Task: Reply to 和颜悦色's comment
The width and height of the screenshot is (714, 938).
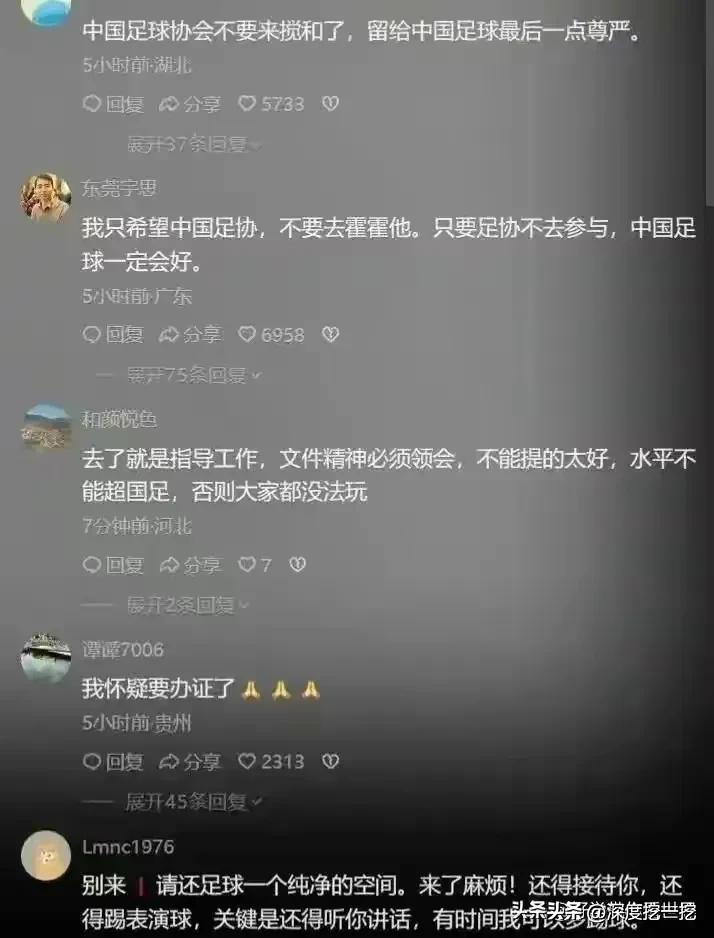Action: point(113,565)
